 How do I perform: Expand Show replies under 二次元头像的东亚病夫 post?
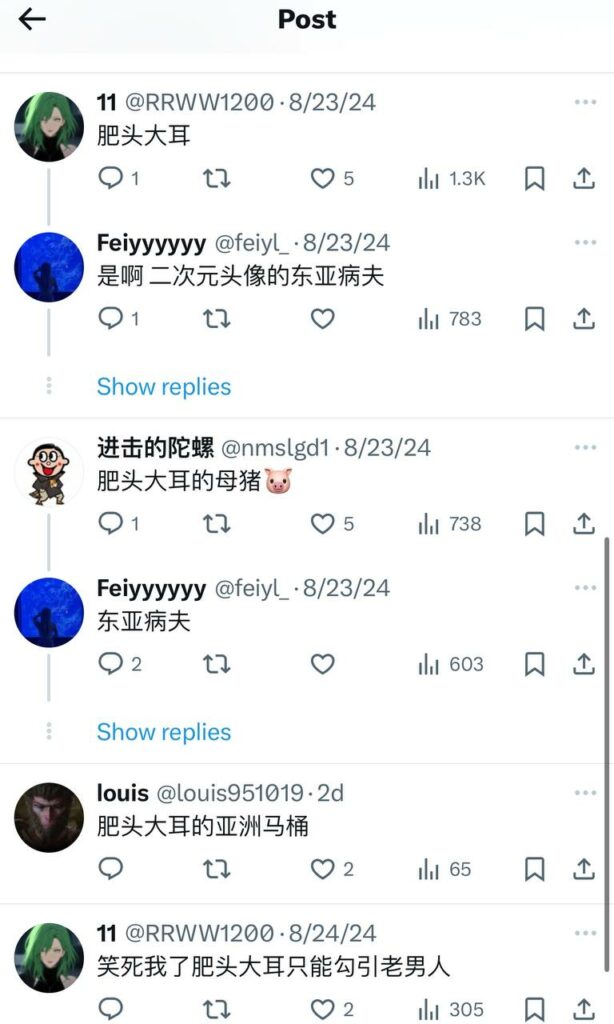164,387
